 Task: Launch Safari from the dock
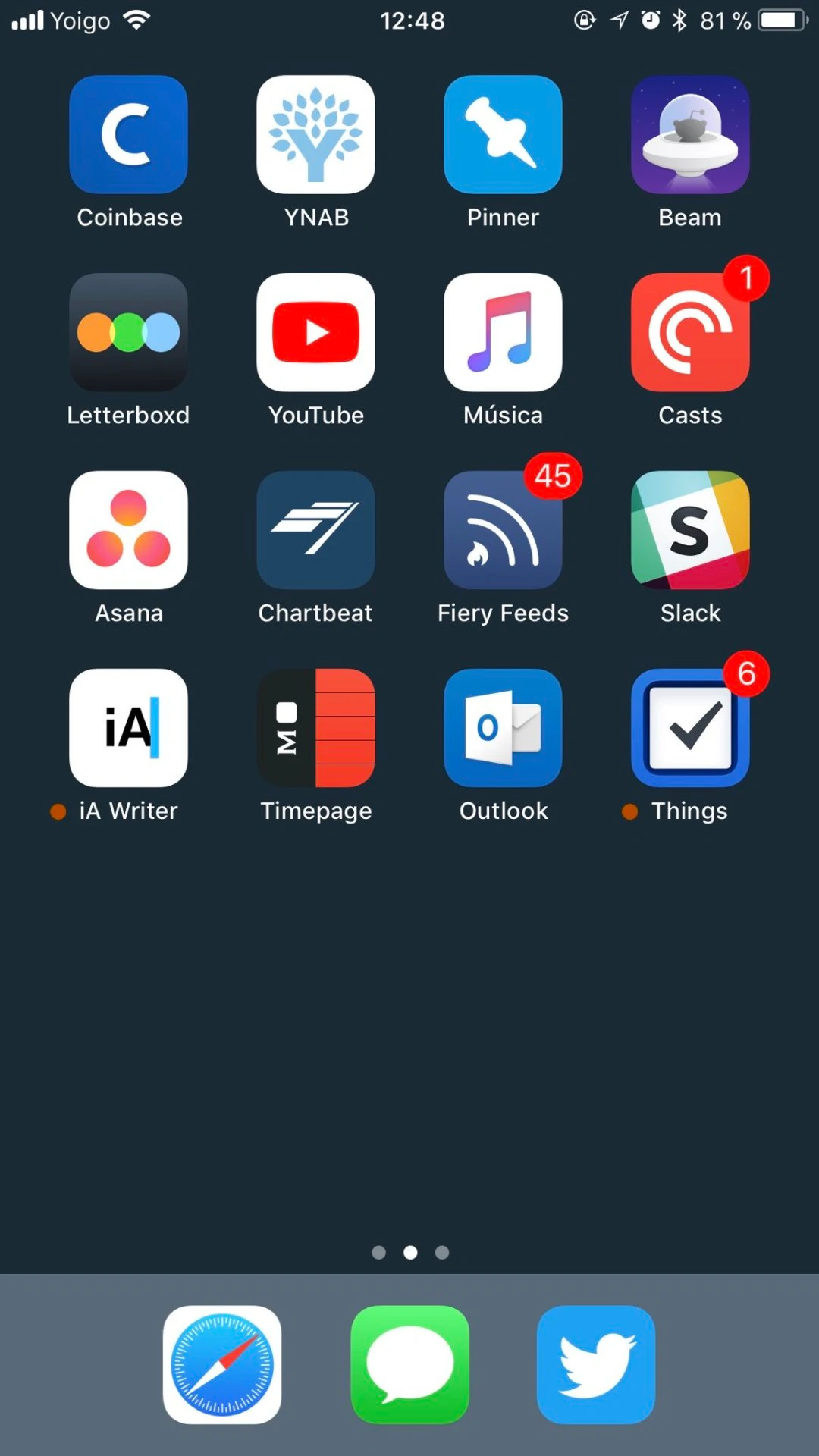222,1364
